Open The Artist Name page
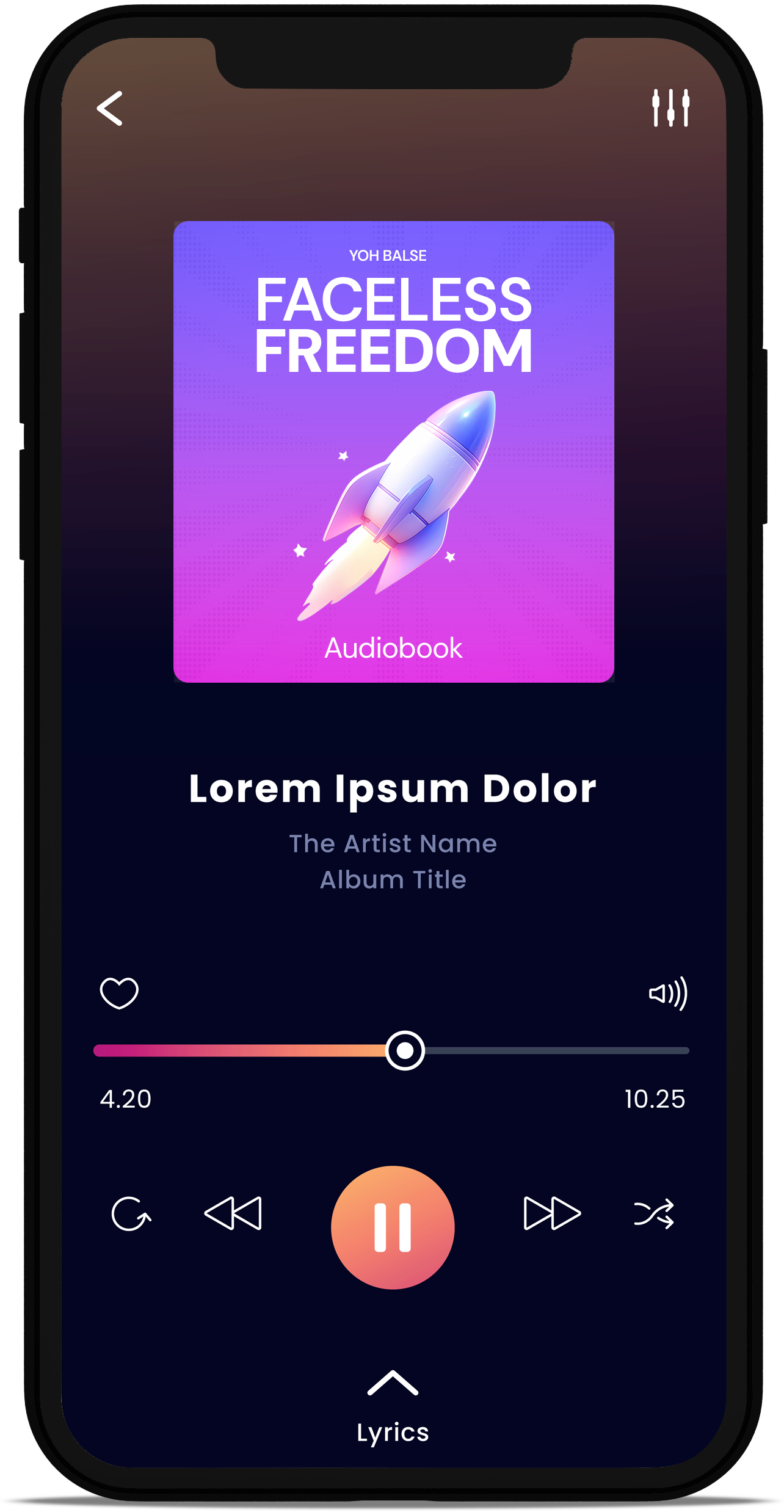Screen dimensions: 784x1512 pyautogui.click(x=393, y=843)
